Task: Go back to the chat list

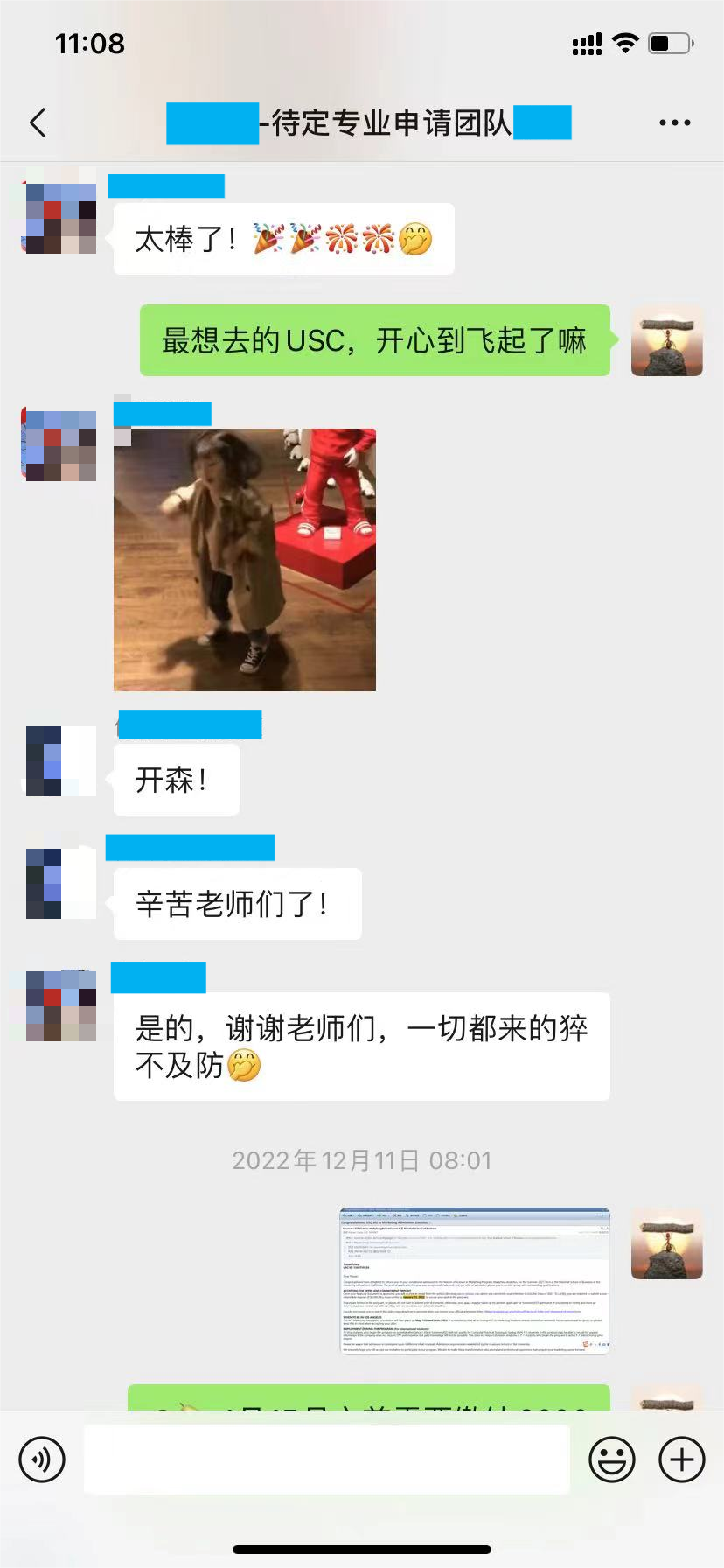Action: (x=38, y=122)
